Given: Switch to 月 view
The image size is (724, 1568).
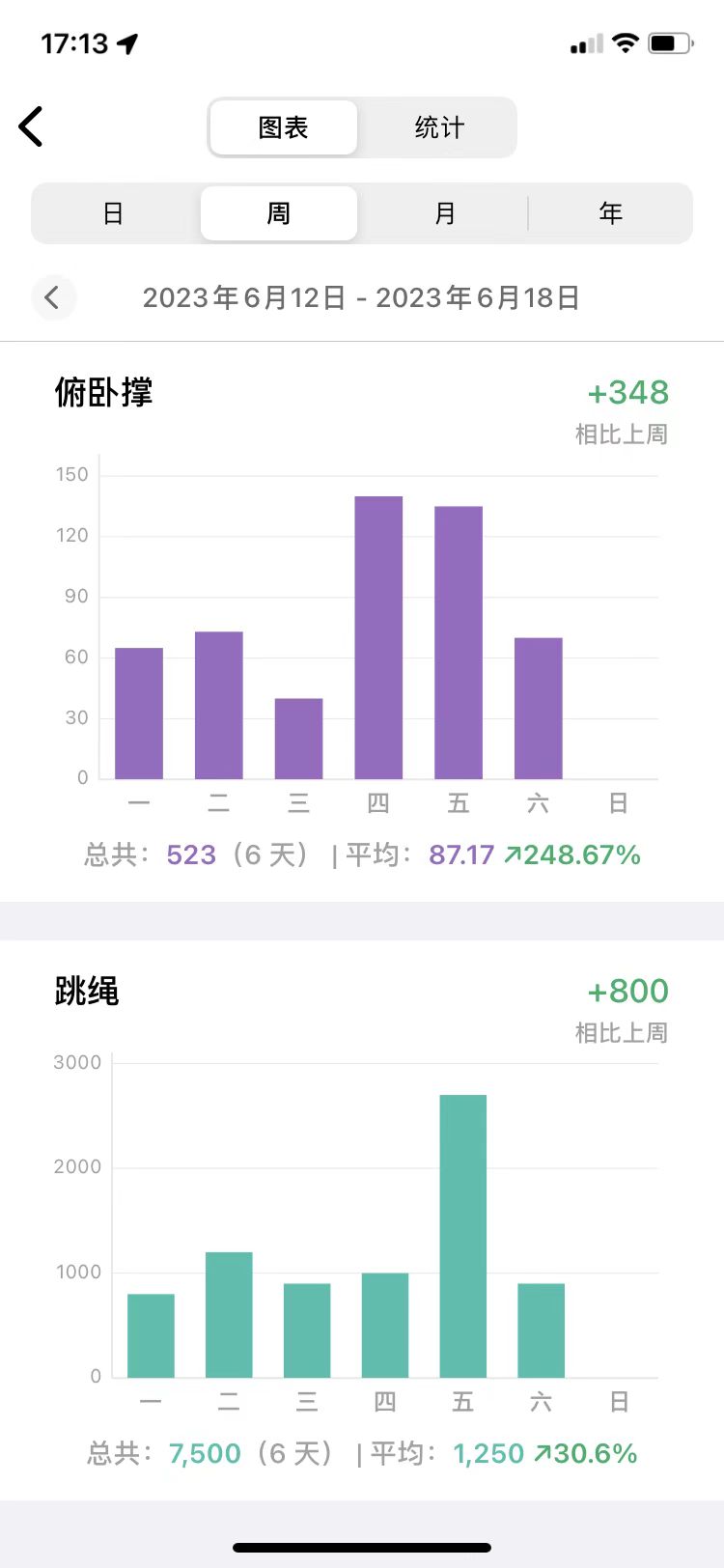Looking at the screenshot, I should (x=444, y=213).
